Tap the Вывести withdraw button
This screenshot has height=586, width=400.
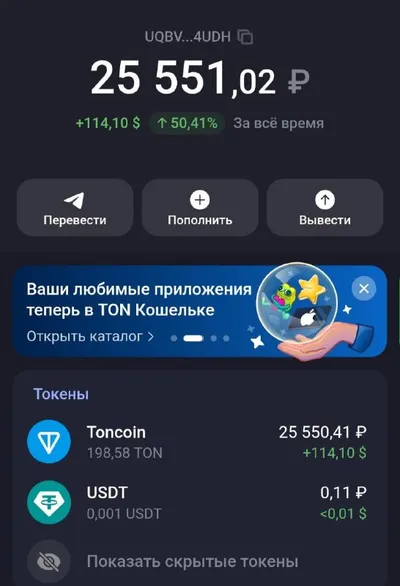[x=325, y=207]
